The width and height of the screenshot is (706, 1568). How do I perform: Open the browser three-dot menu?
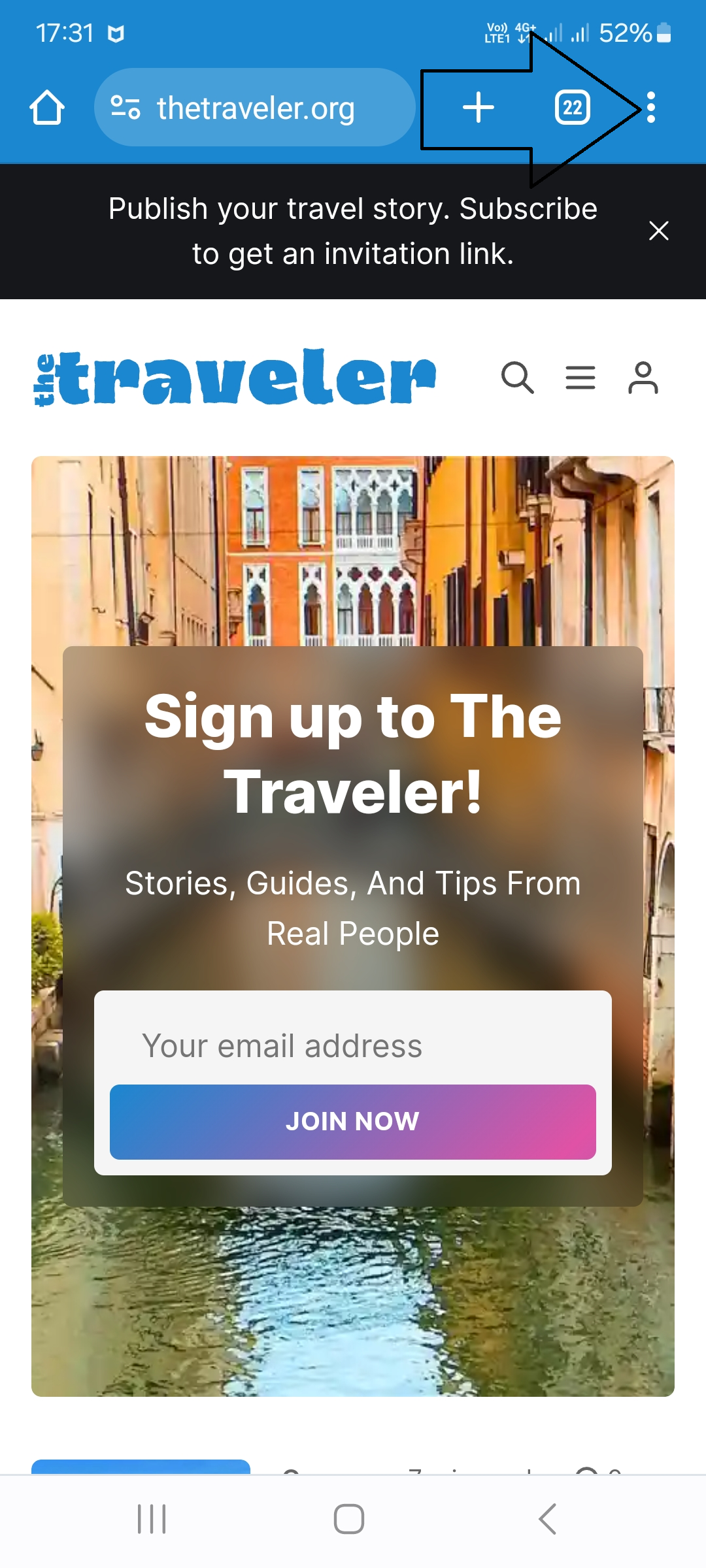(x=650, y=108)
